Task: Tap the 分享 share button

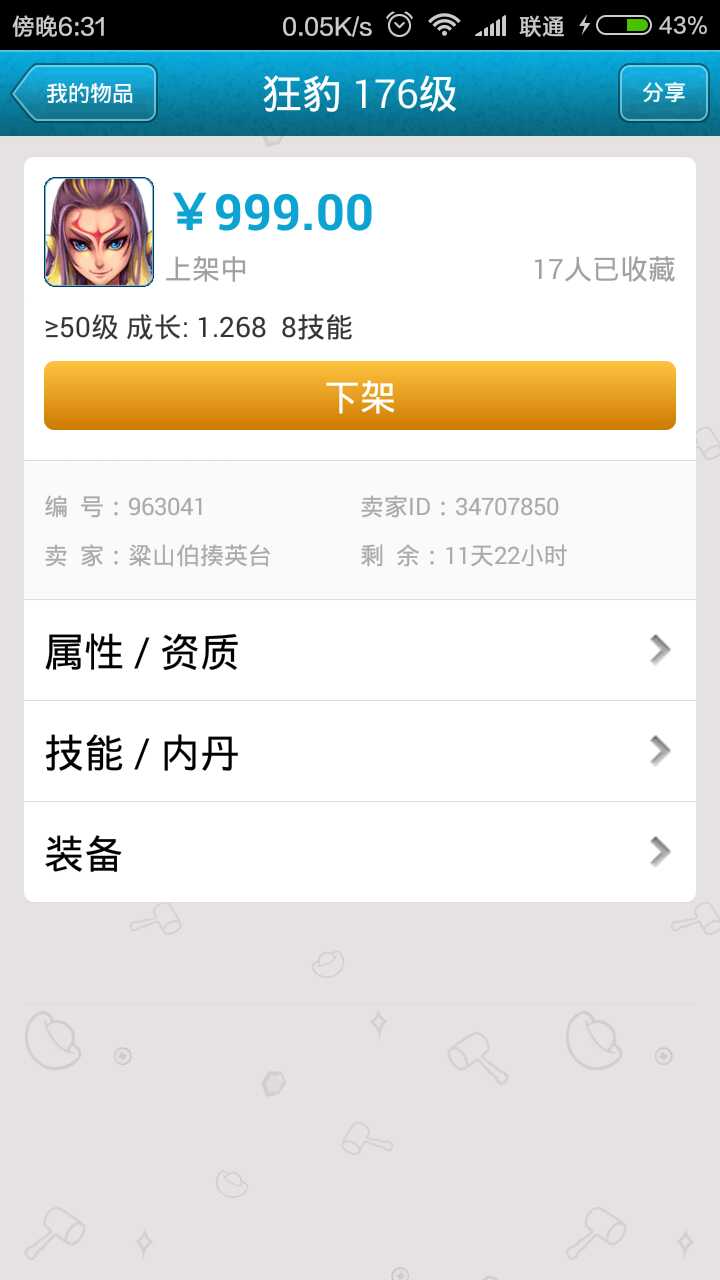Action: coord(663,93)
